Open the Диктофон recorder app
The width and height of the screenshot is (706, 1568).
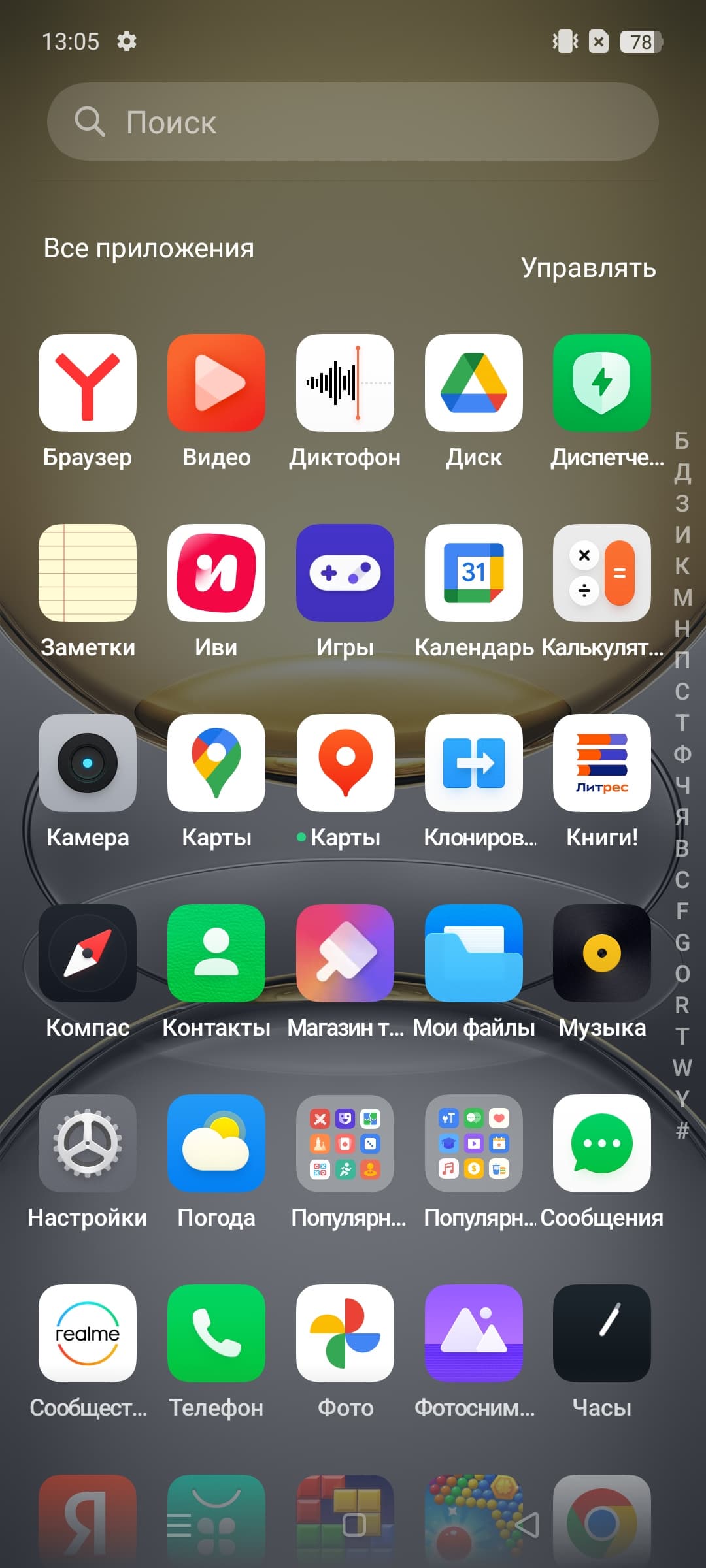345,384
